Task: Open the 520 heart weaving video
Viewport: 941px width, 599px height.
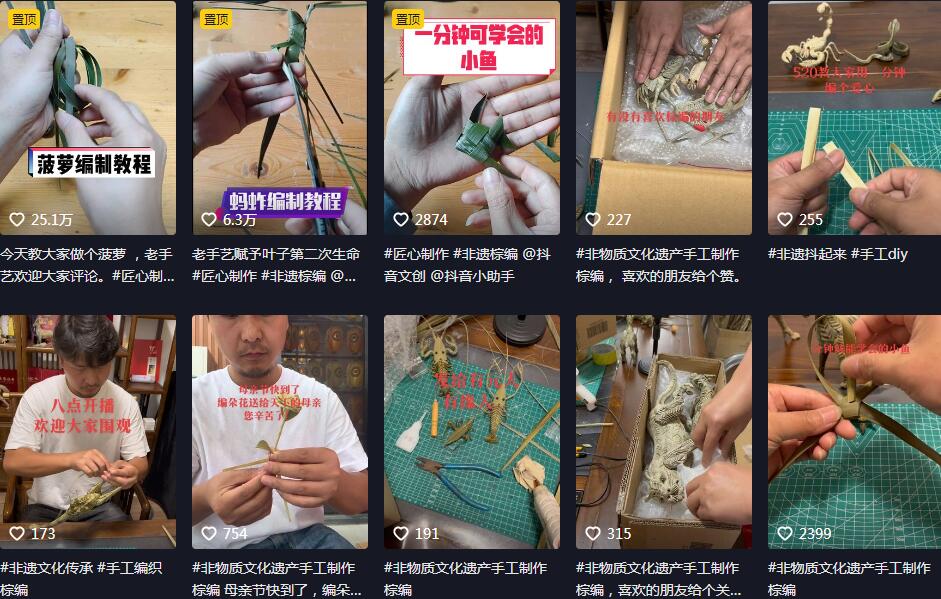Action: coord(854,118)
